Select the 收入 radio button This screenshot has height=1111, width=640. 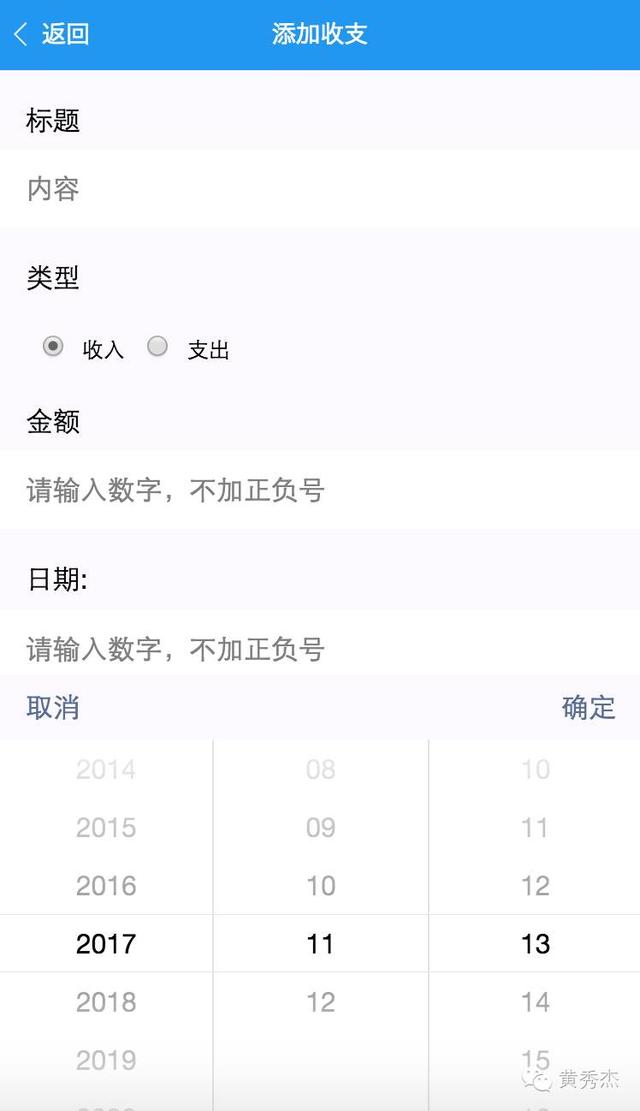click(x=53, y=347)
